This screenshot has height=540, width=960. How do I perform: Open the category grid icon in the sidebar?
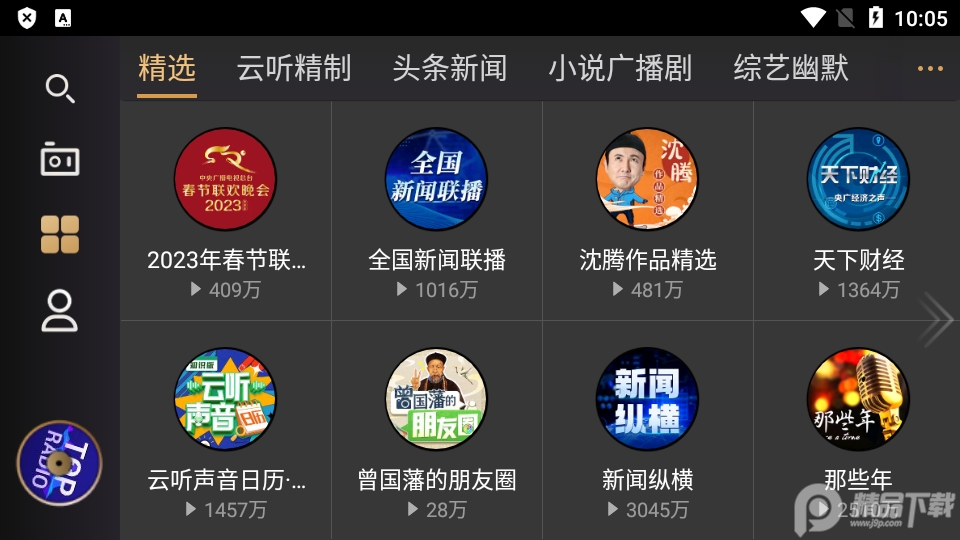[60, 235]
